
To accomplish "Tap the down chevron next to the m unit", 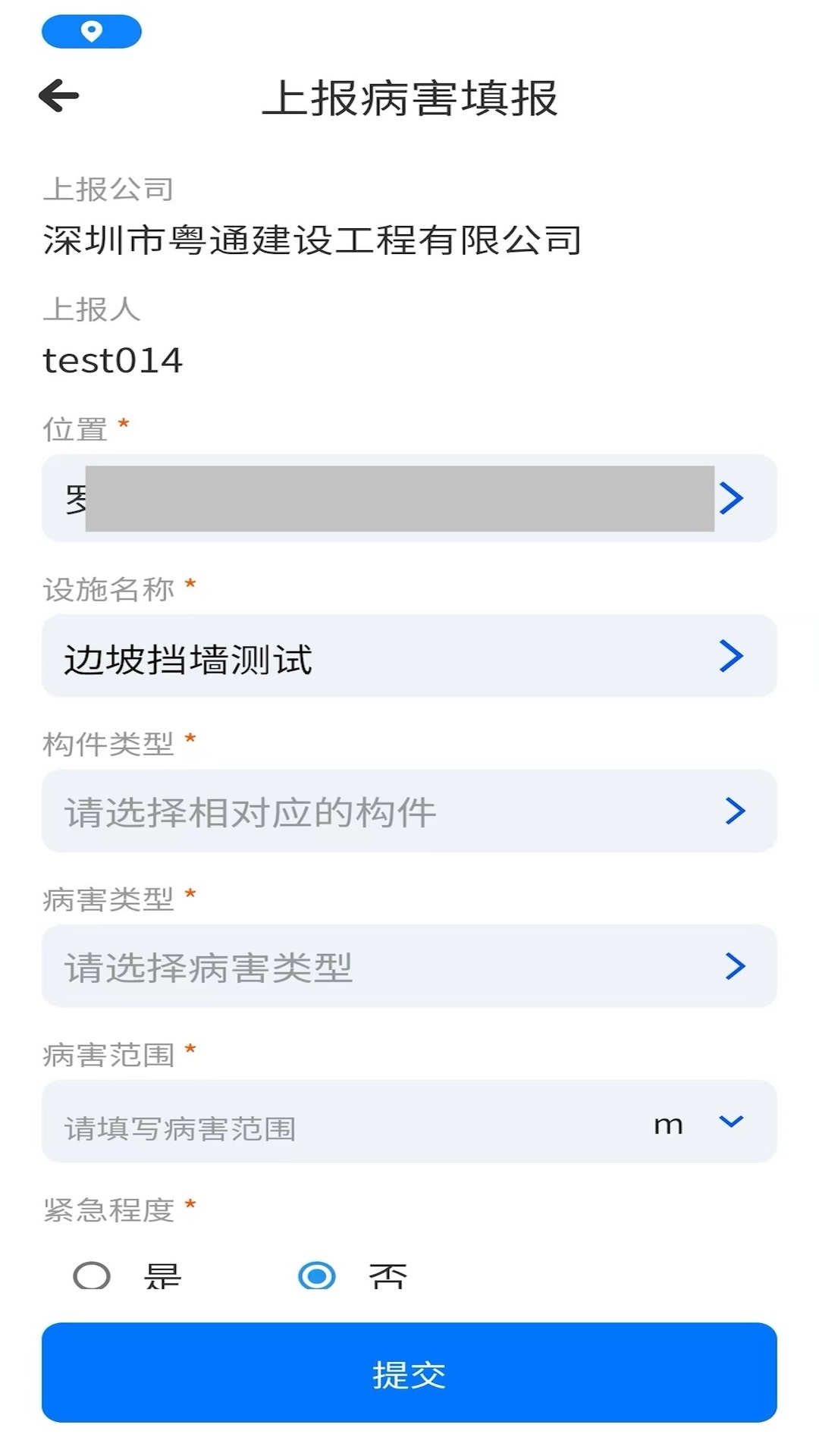I will pos(729,1122).
